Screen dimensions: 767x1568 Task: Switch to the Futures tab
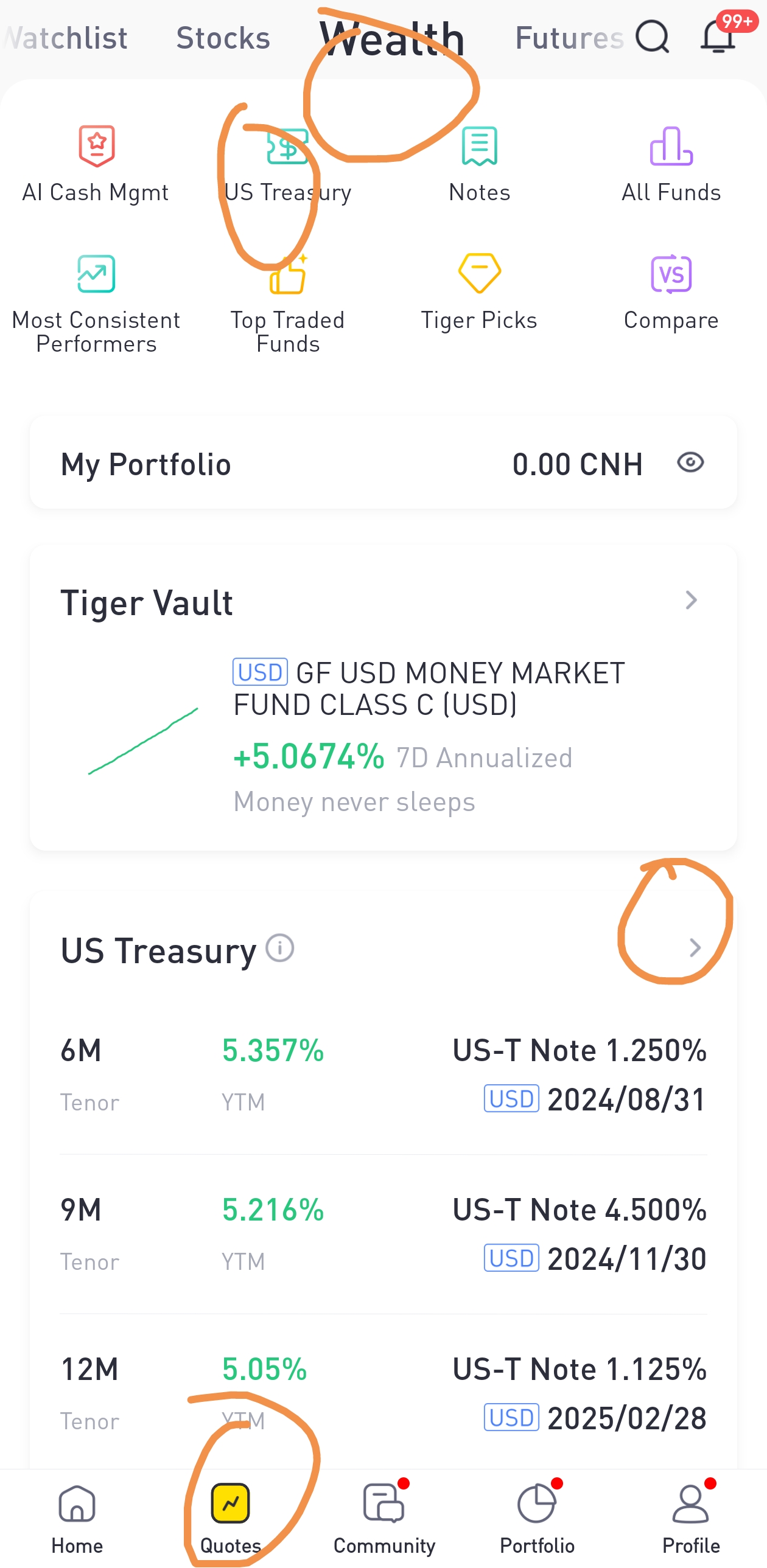tap(569, 38)
